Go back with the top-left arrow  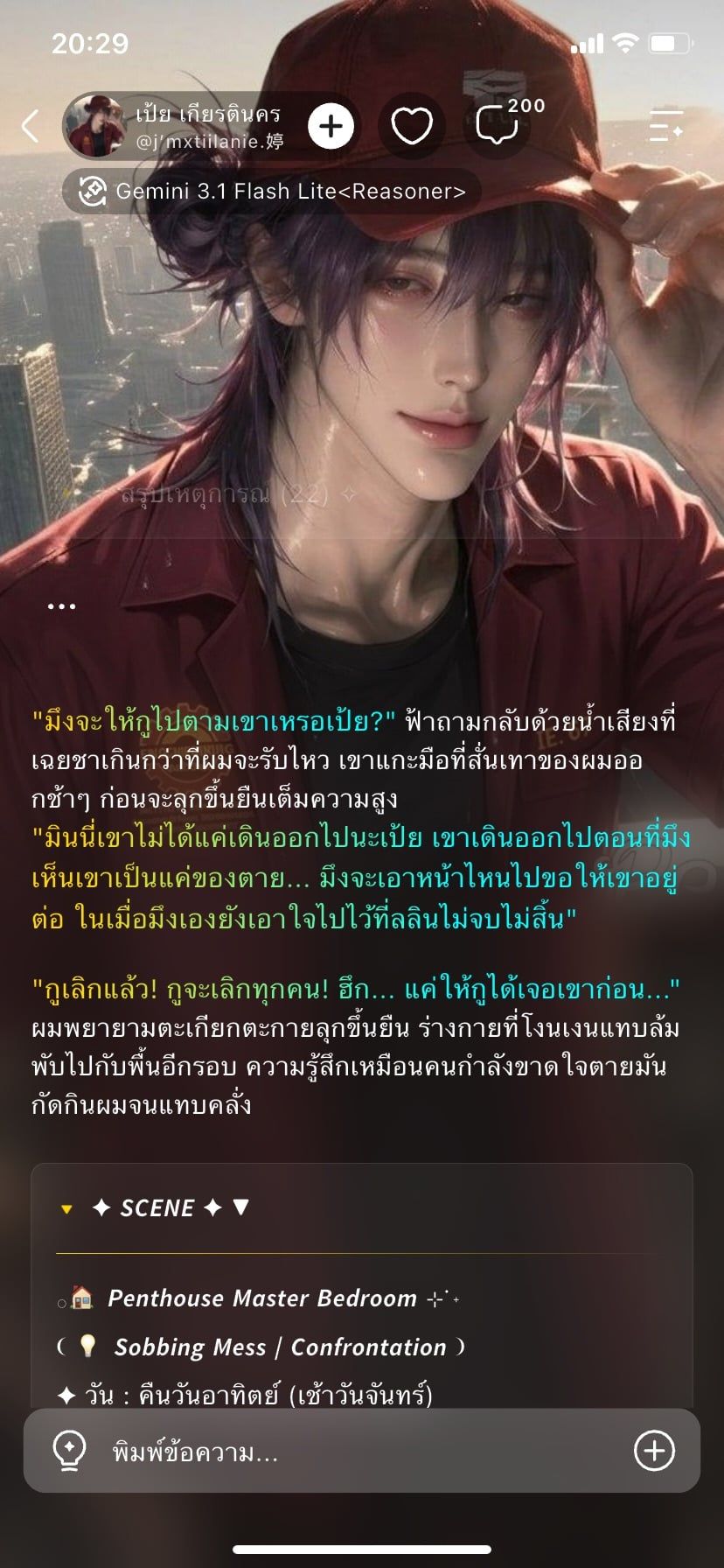pyautogui.click(x=31, y=126)
